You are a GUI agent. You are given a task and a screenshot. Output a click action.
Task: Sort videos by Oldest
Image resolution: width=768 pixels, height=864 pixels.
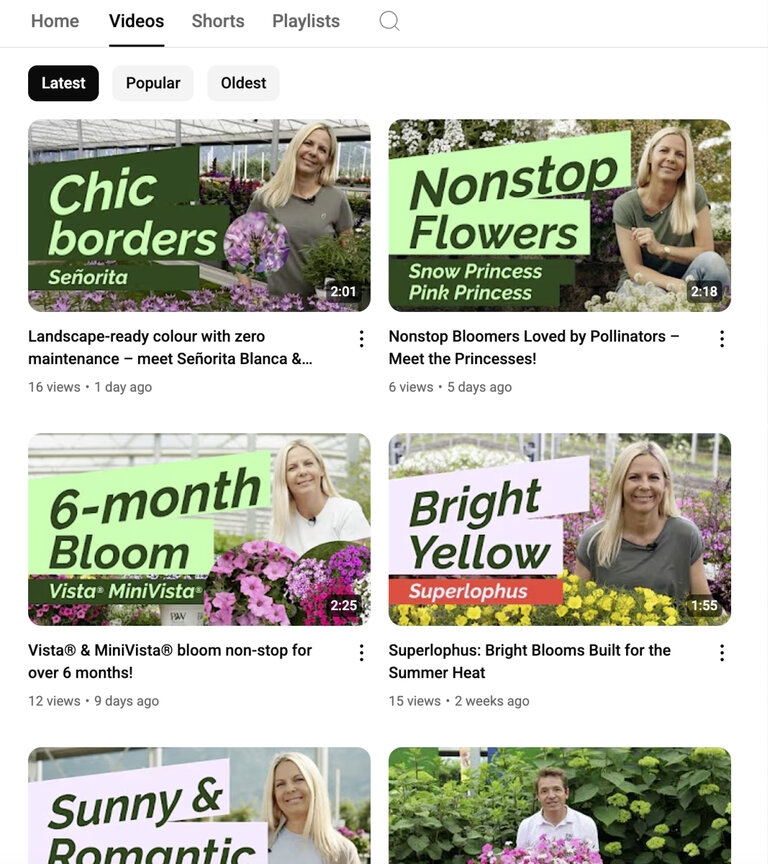coord(243,83)
